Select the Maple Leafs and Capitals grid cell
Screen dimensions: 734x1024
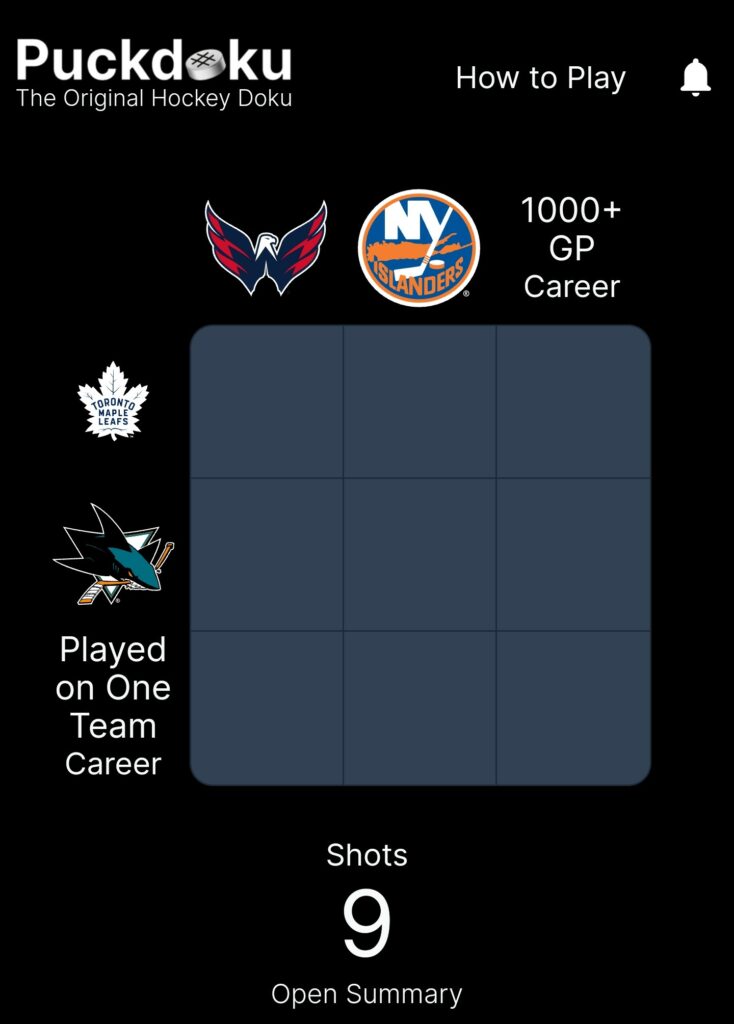pyautogui.click(x=267, y=402)
